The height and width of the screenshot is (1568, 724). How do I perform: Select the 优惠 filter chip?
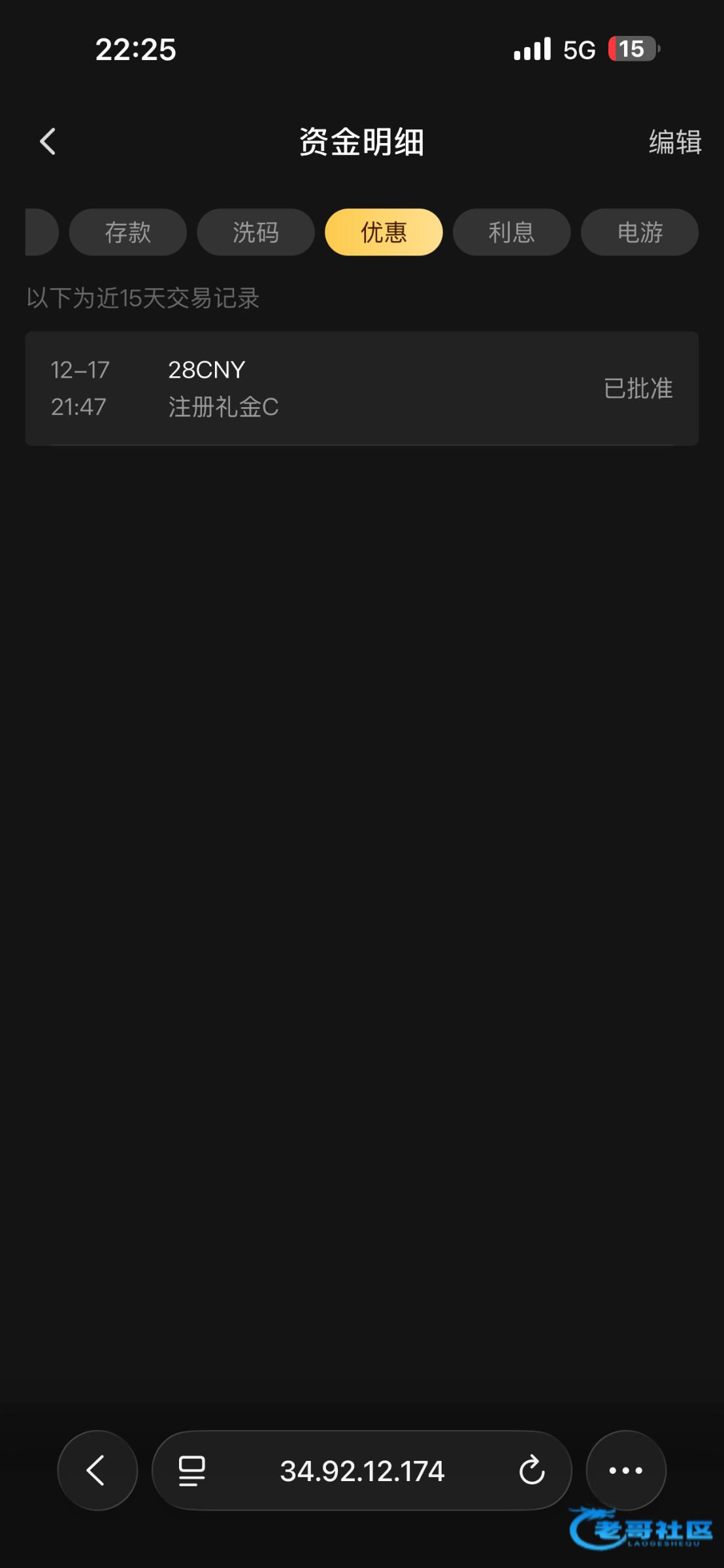384,233
